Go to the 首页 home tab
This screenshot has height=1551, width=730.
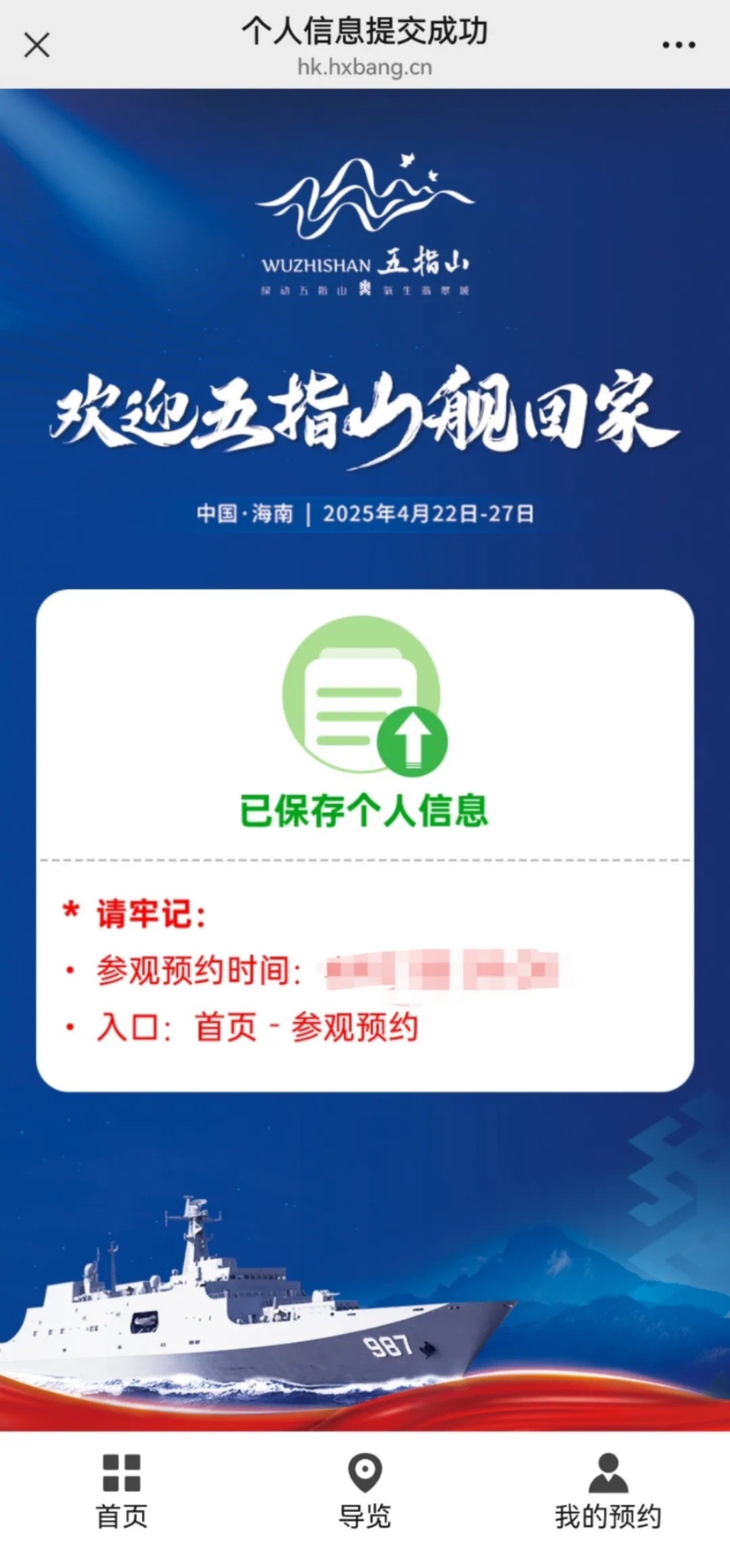click(122, 1491)
